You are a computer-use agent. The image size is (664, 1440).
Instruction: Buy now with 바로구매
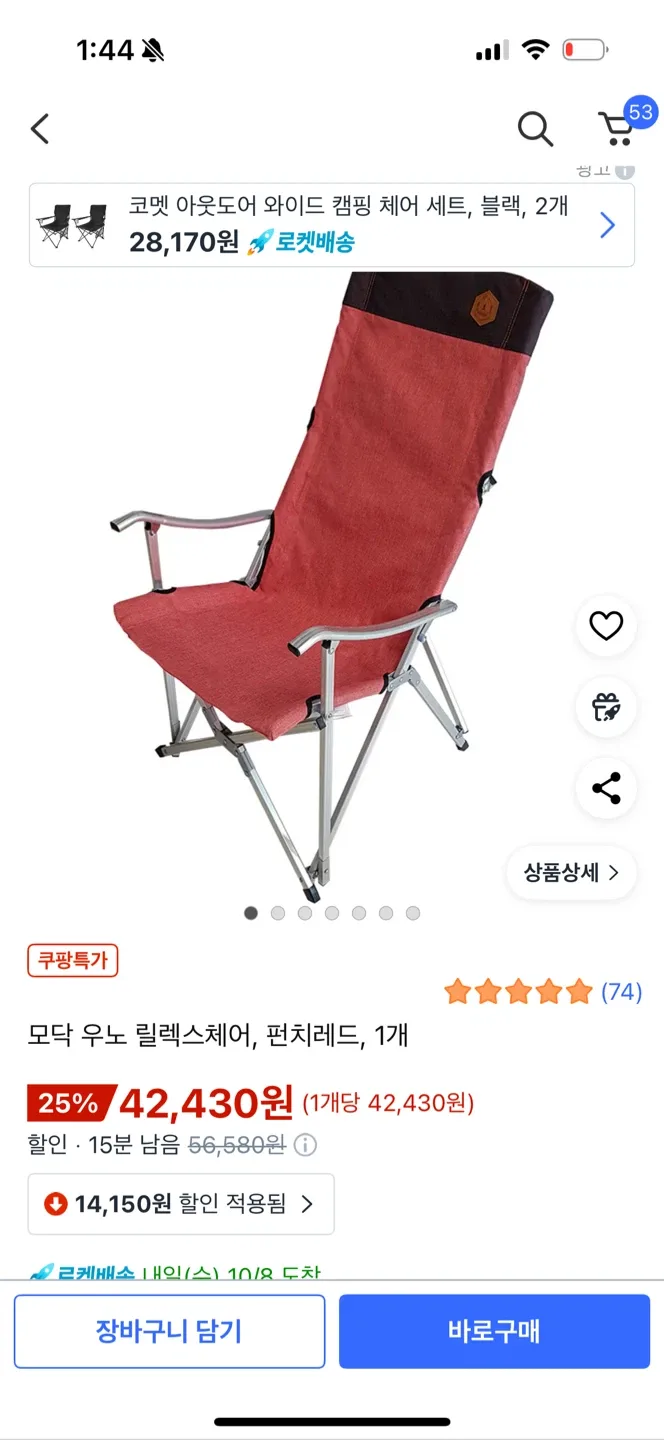(x=494, y=1331)
